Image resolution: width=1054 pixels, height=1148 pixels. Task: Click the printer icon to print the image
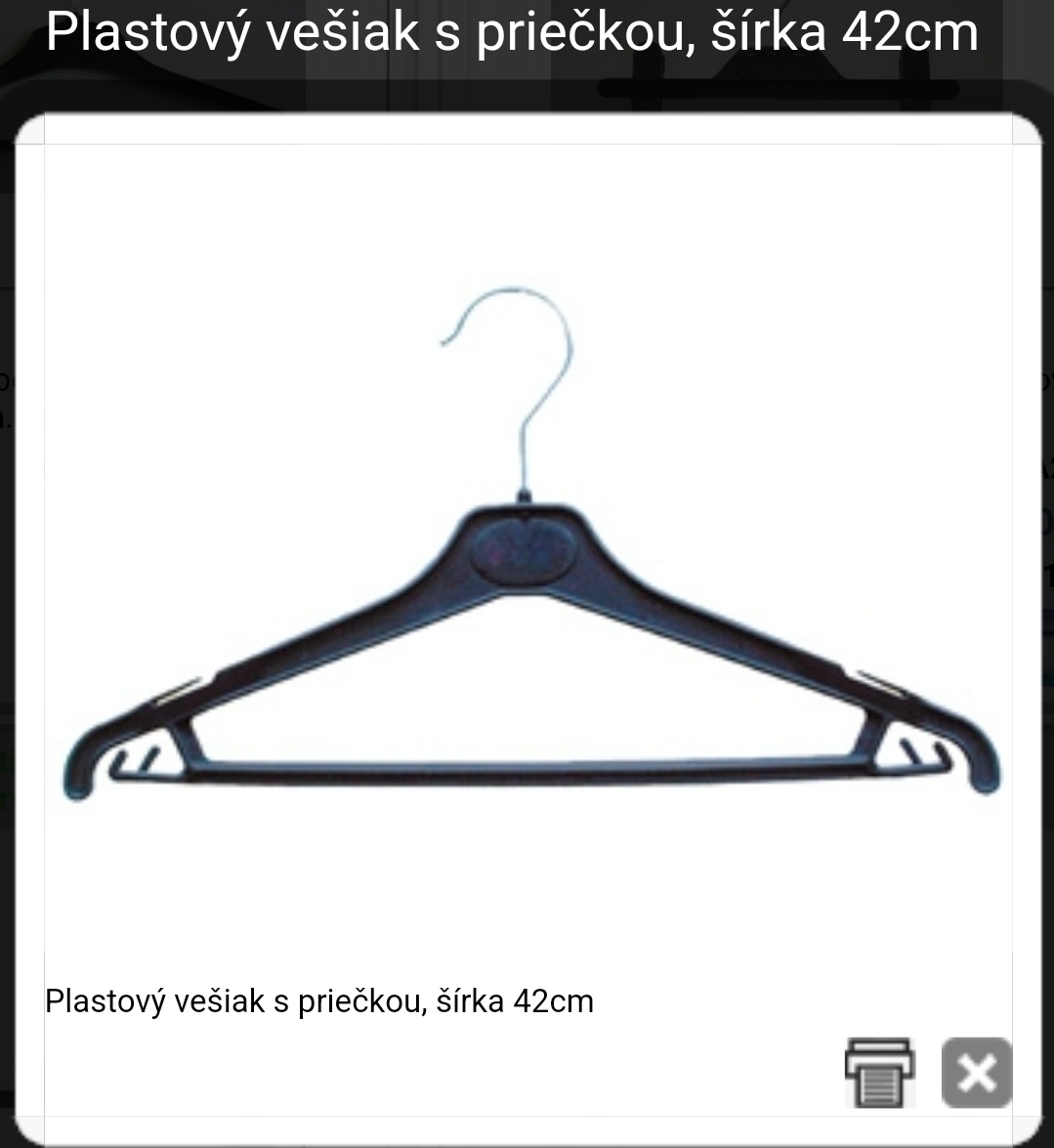click(878, 1072)
